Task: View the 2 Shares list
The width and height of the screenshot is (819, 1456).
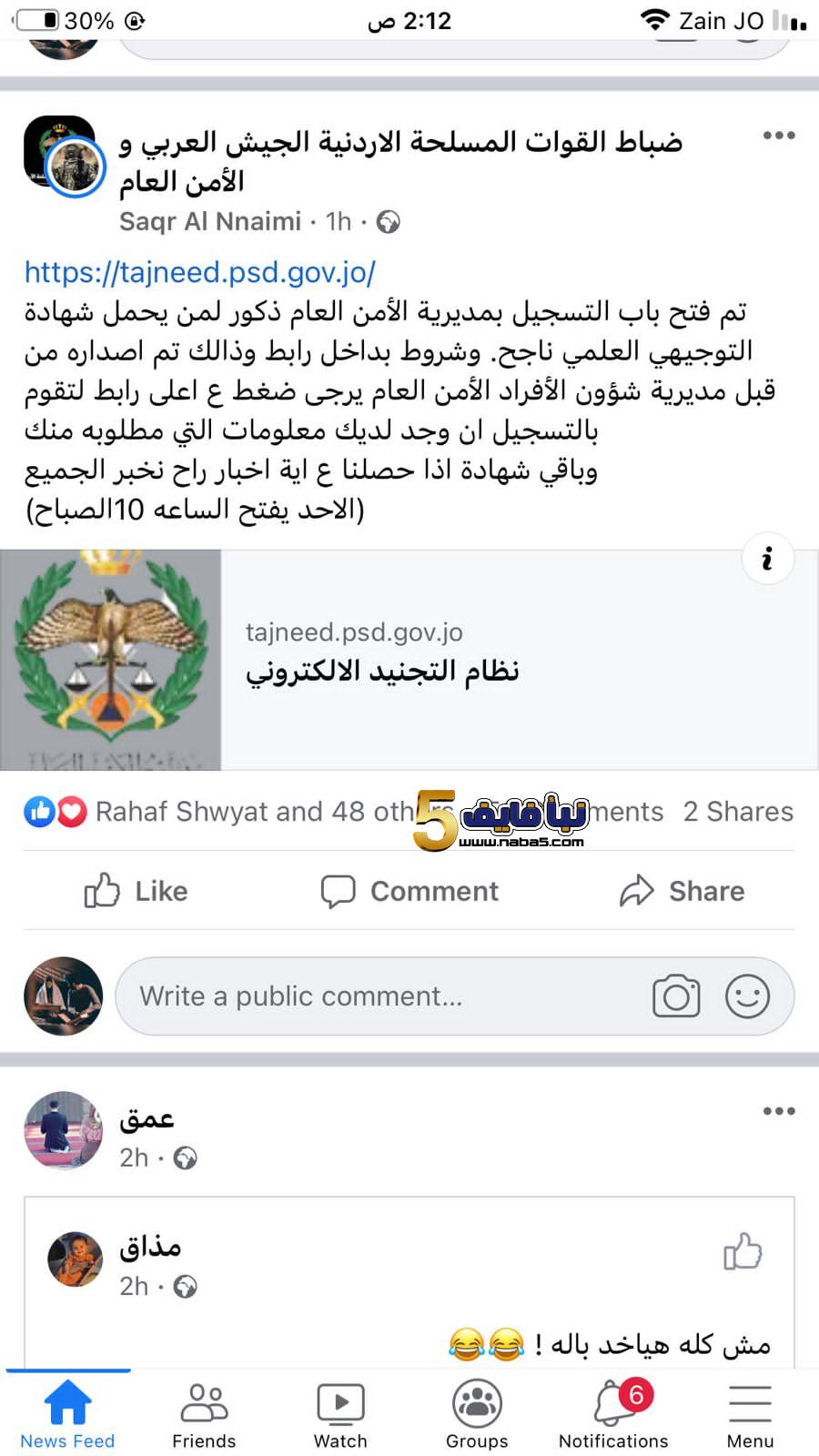Action: point(738,811)
